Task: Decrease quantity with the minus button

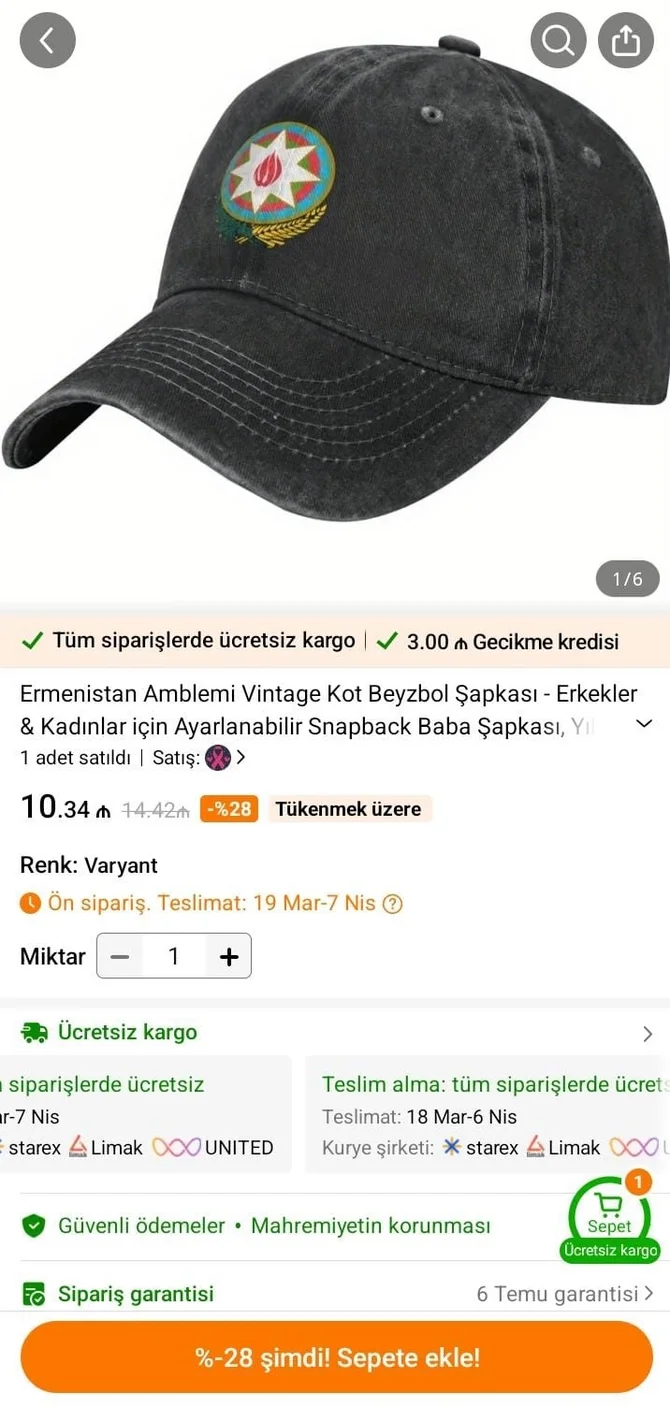Action: [120, 957]
